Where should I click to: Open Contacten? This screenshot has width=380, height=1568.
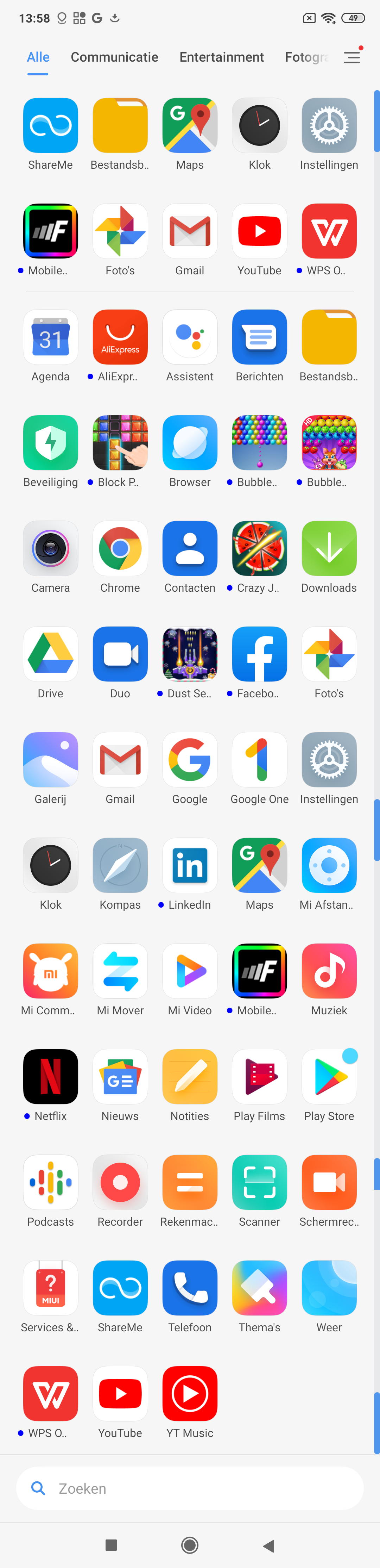tap(190, 548)
